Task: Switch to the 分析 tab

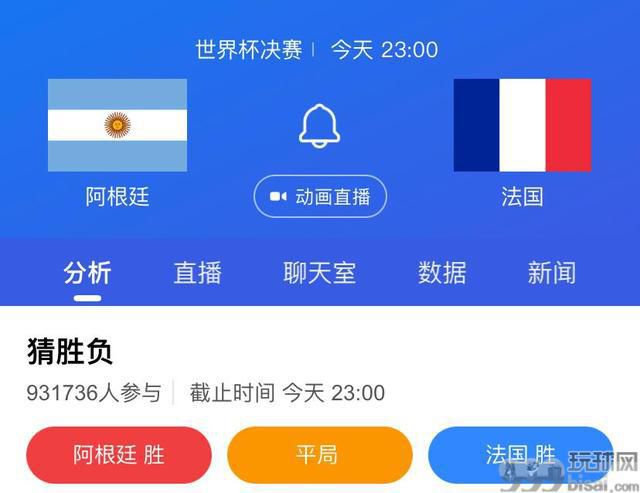Action: tap(88, 272)
